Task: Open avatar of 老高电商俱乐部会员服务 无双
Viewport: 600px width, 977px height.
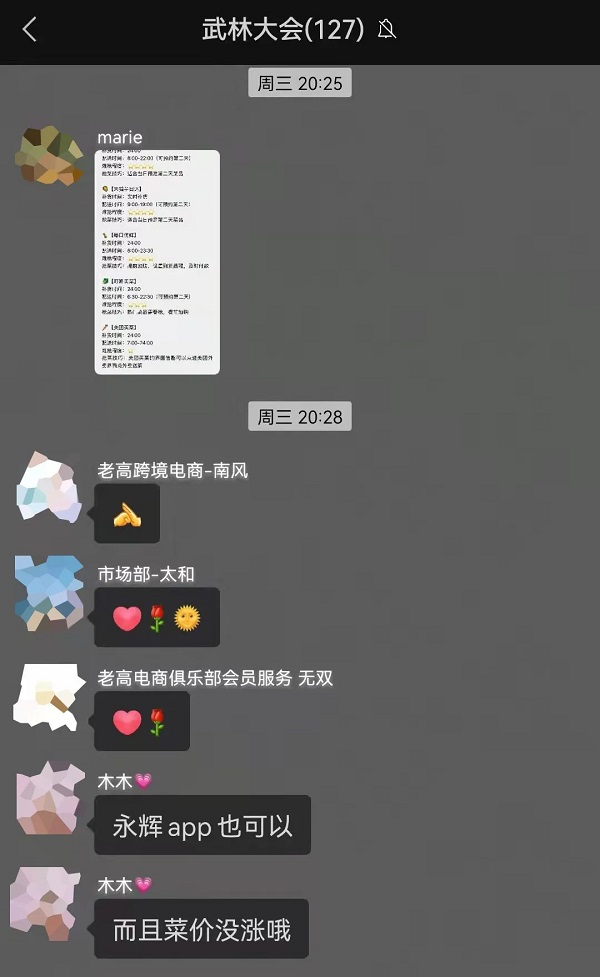Action: tap(47, 697)
